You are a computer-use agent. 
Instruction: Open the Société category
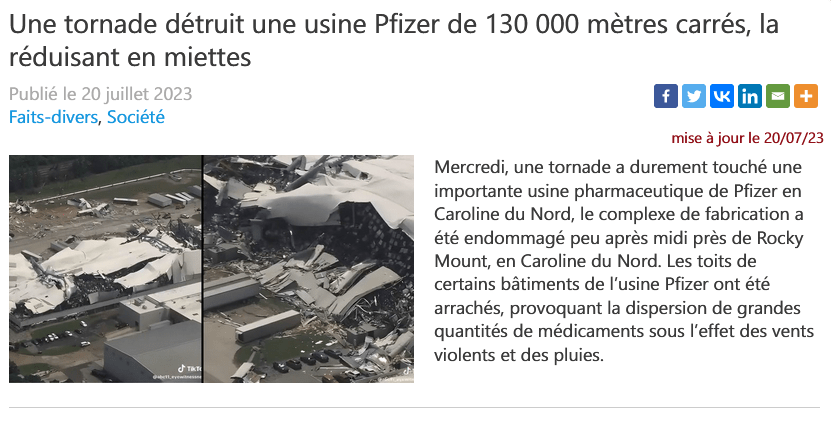[136, 117]
